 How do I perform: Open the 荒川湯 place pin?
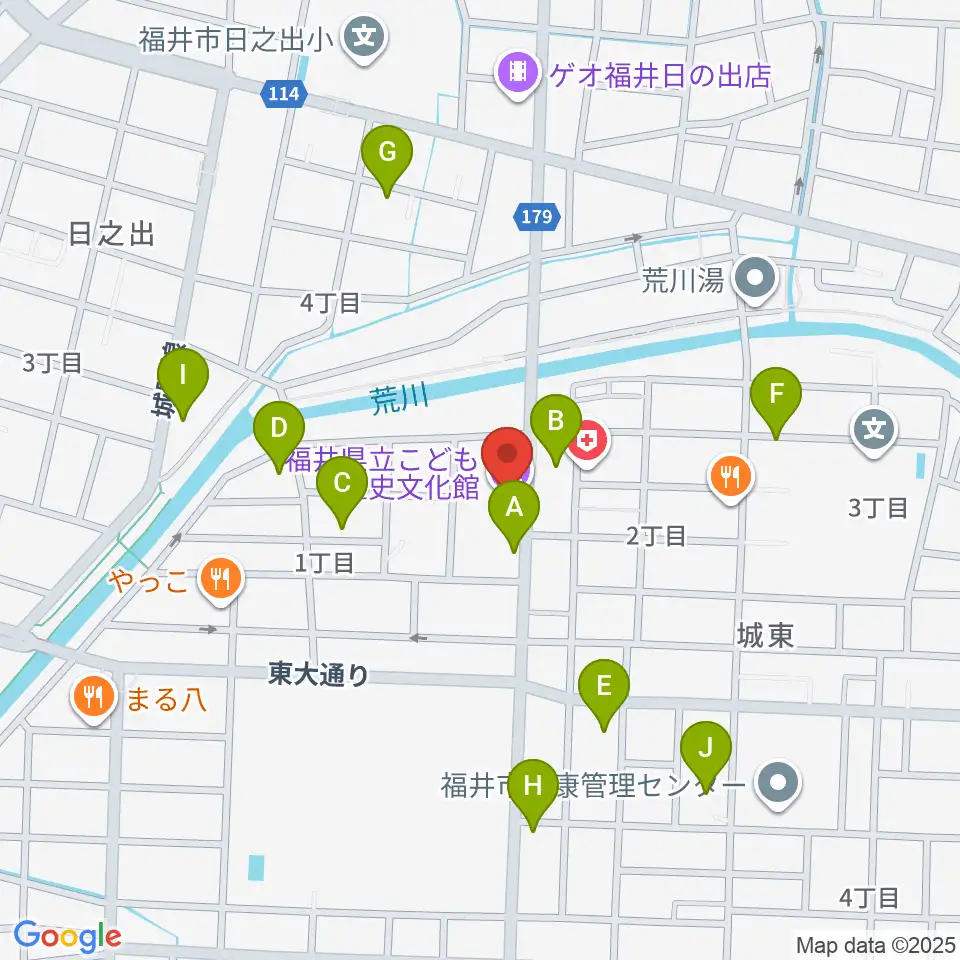[x=755, y=280]
